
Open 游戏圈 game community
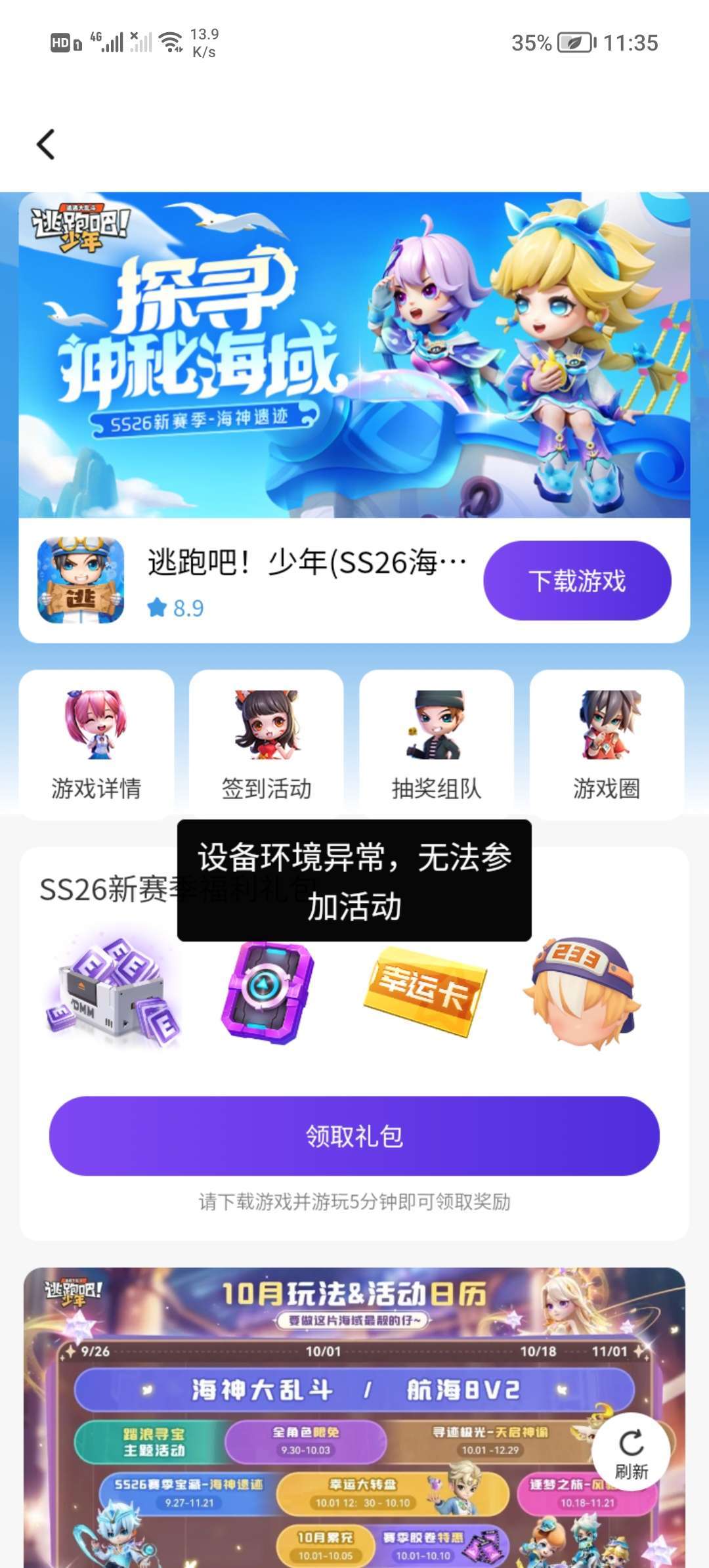tap(607, 745)
